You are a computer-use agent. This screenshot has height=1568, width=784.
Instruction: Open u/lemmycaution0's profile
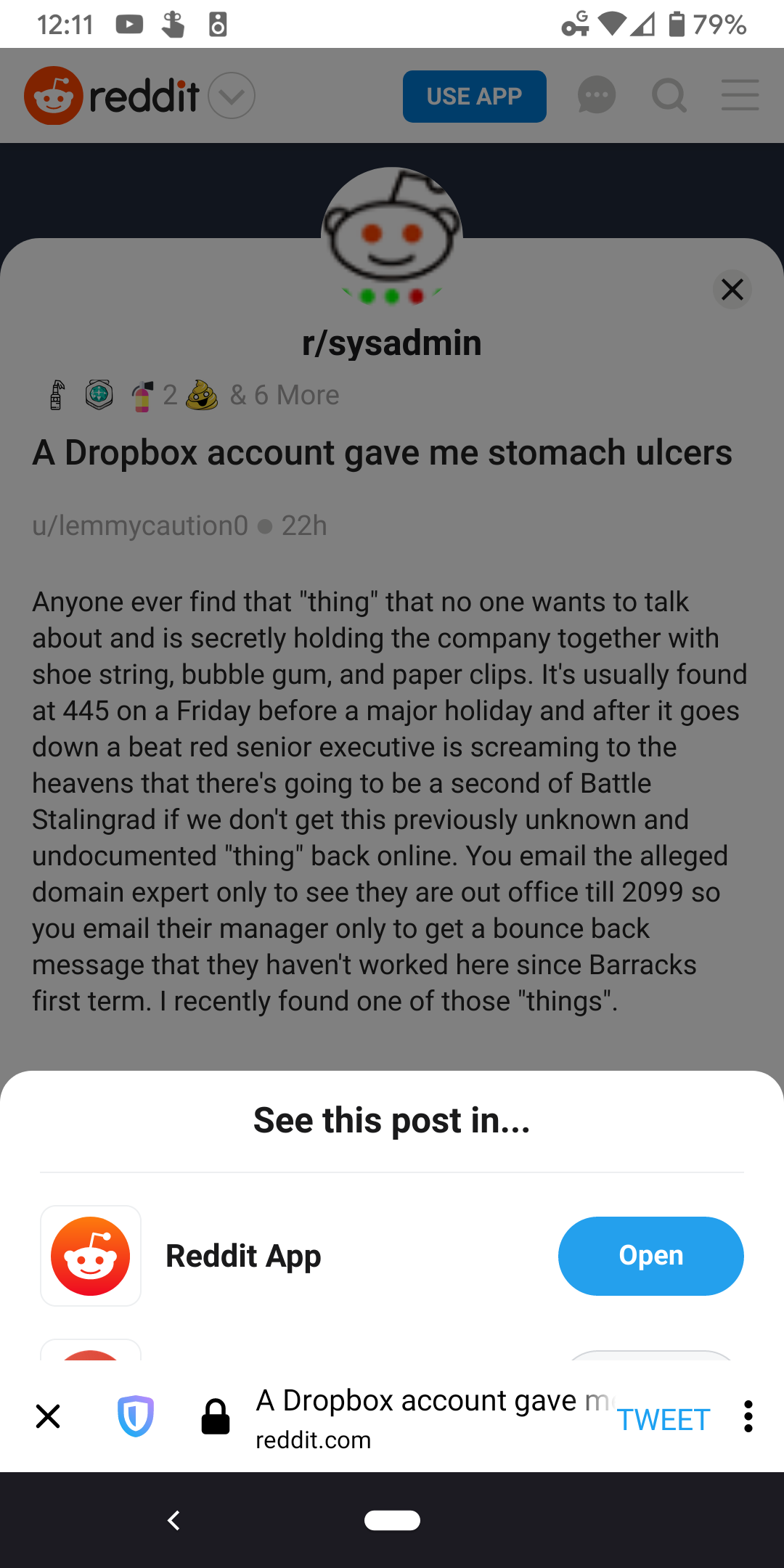140,525
